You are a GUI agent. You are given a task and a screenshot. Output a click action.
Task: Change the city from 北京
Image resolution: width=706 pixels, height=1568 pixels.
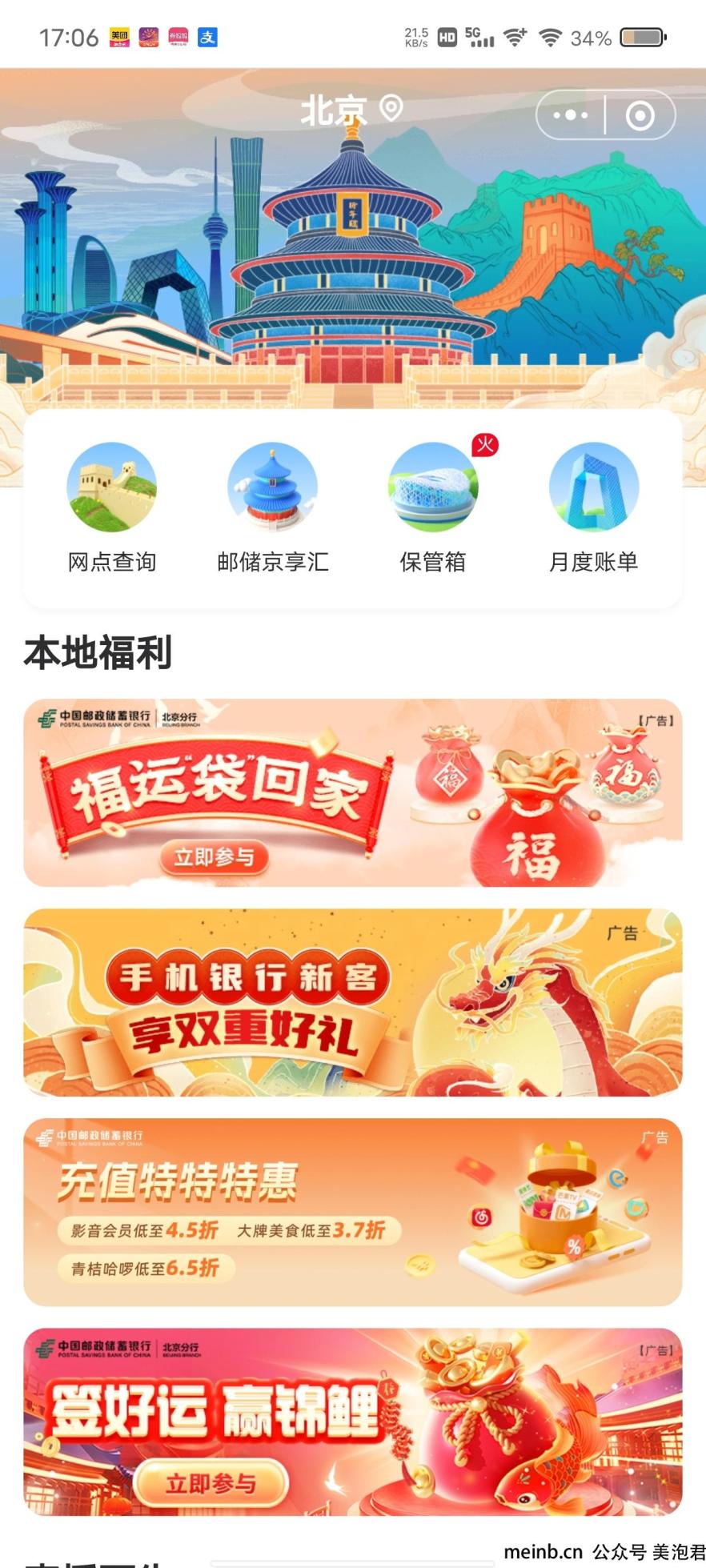click(351, 110)
